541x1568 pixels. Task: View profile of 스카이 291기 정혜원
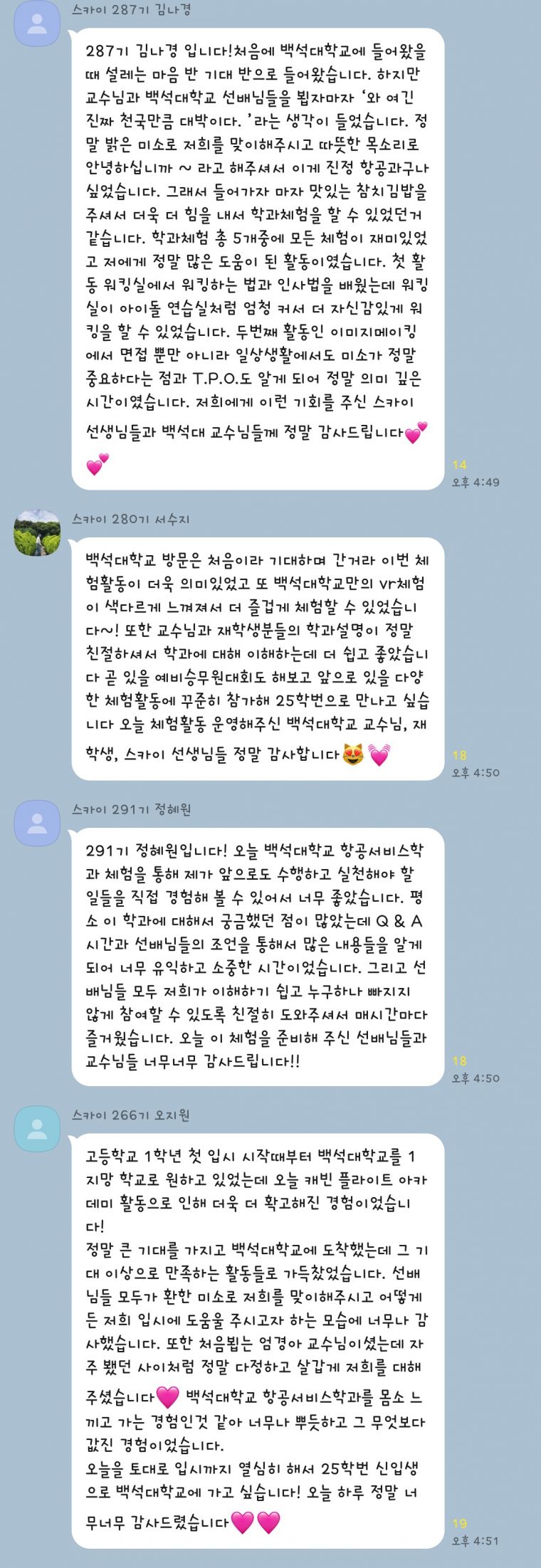click(x=37, y=823)
